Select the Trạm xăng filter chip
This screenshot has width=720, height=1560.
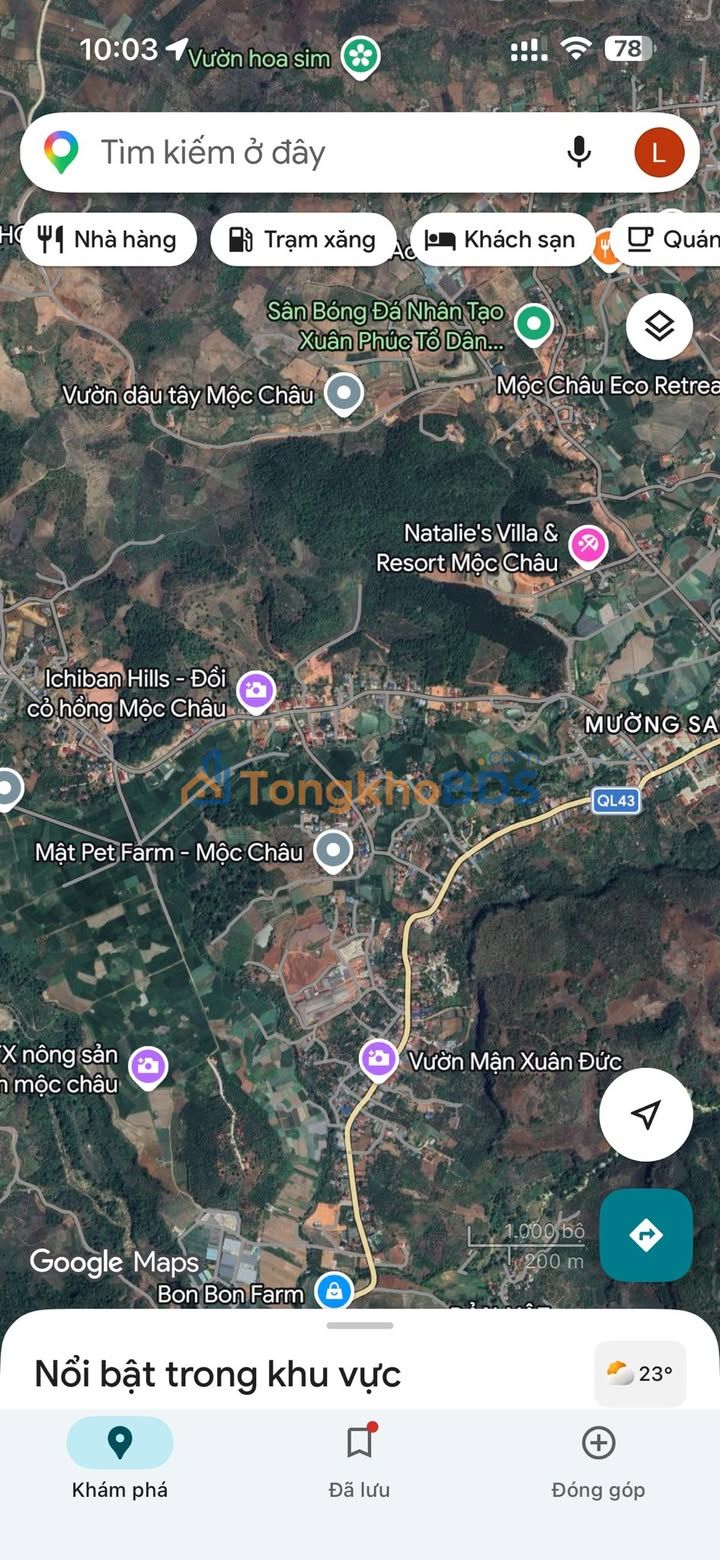tap(303, 240)
